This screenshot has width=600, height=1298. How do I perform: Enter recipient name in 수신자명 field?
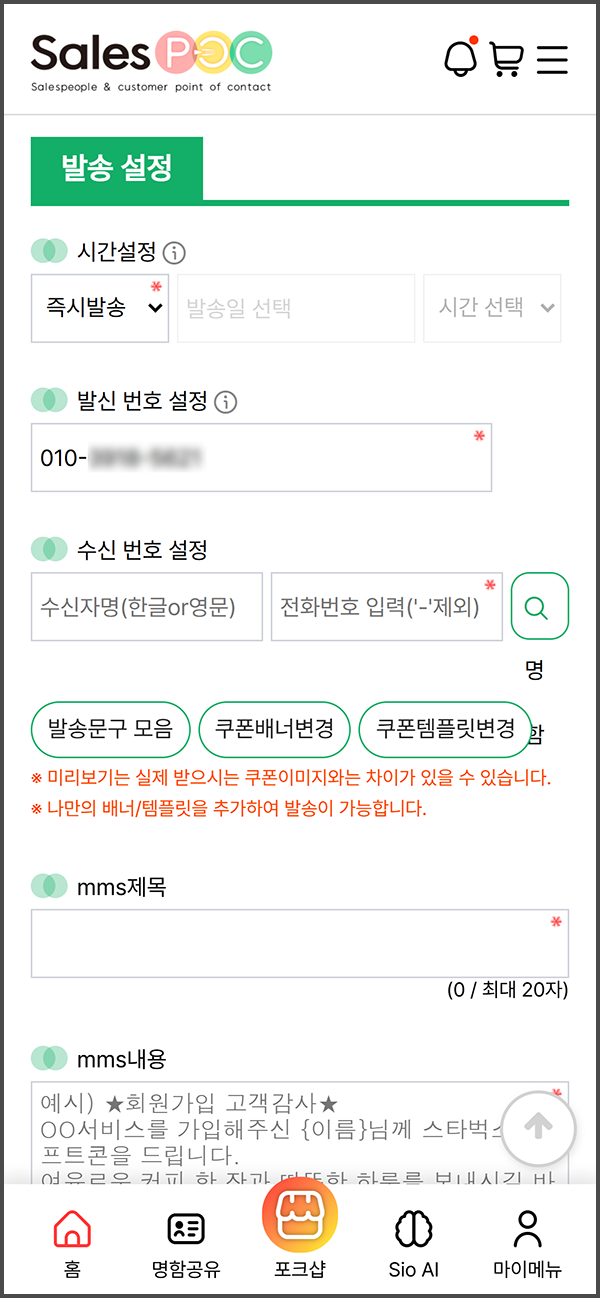coord(146,607)
